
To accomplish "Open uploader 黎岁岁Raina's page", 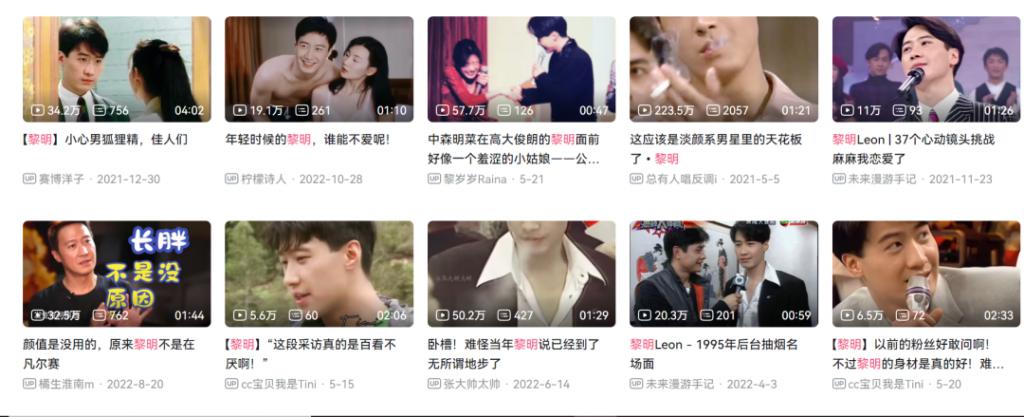I will (469, 179).
